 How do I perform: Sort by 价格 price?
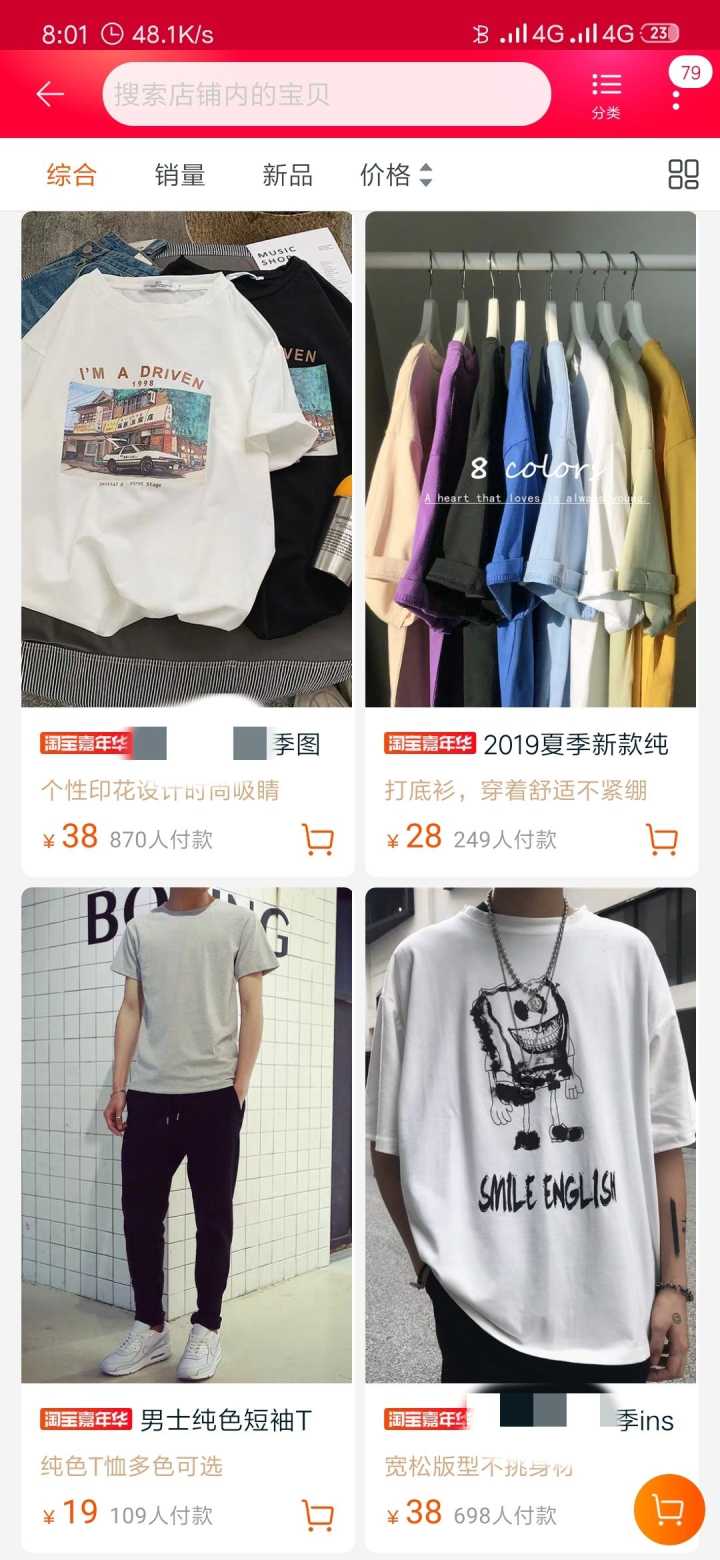coord(395,175)
